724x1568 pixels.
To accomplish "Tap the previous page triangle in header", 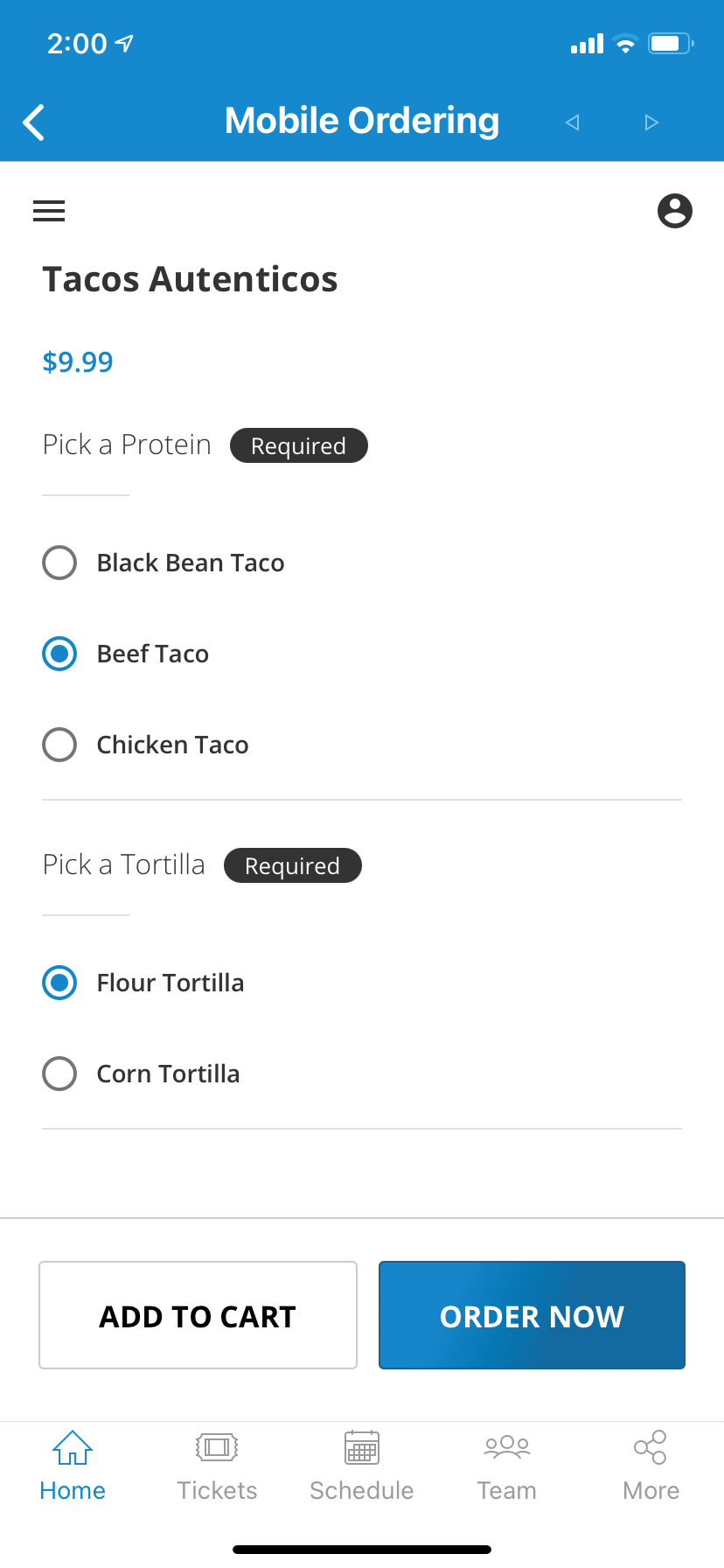I will click(573, 122).
